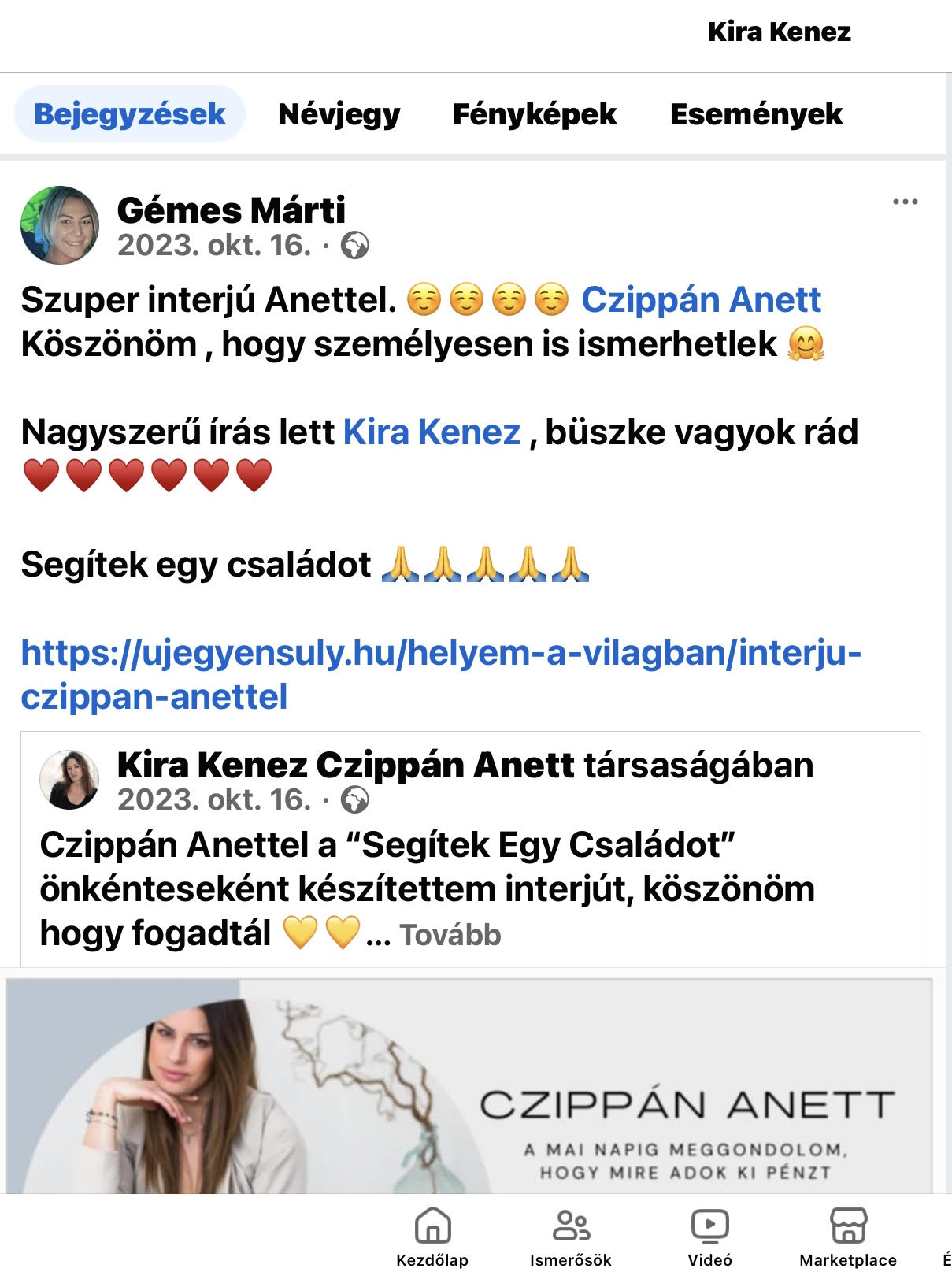Switch to the Videó section
952x1272 pixels.
[709, 1237]
